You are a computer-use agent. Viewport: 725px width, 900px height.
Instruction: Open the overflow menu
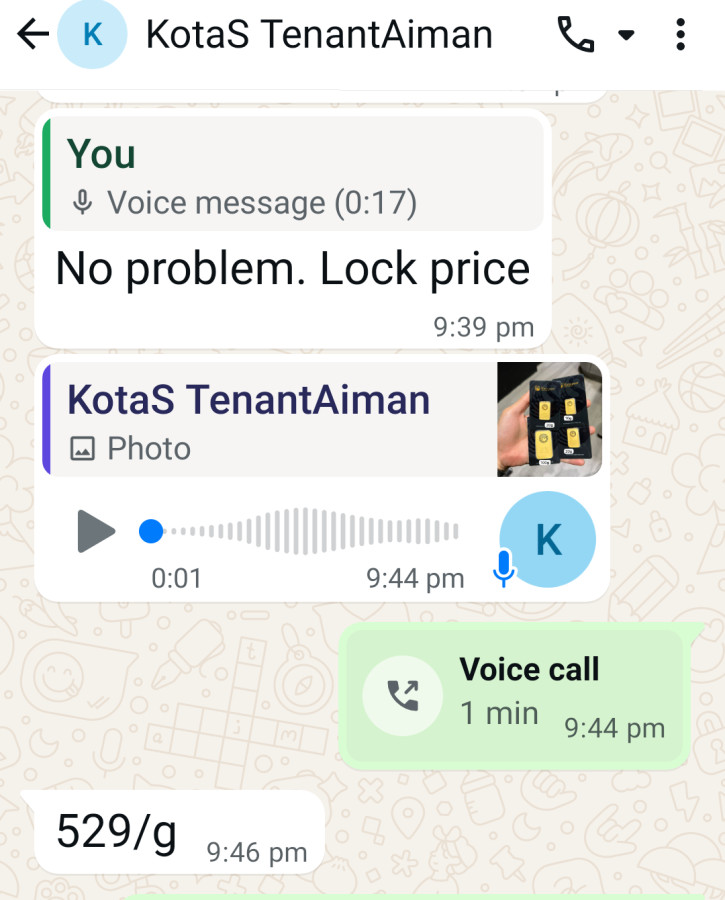pyautogui.click(x=681, y=36)
